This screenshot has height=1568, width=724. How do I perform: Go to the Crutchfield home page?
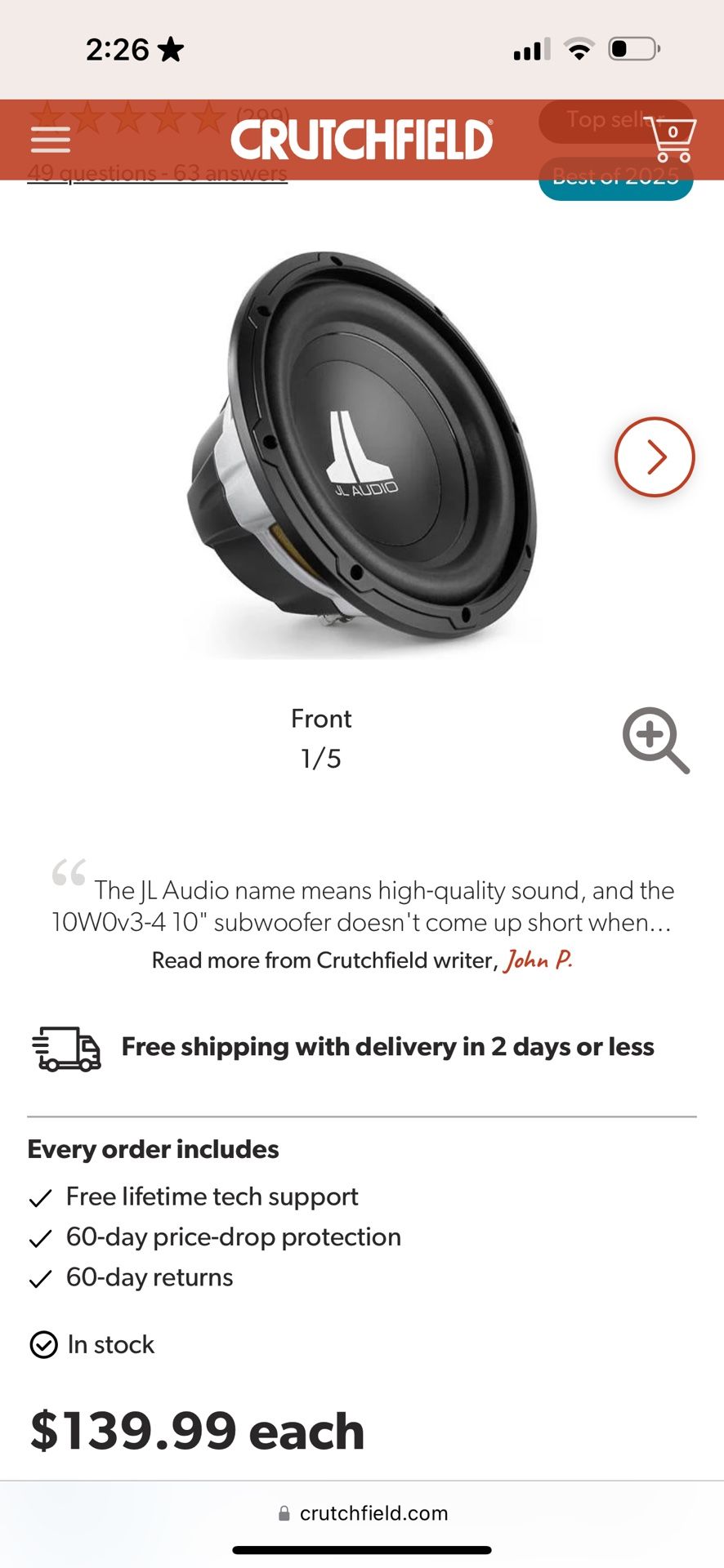pos(361,140)
